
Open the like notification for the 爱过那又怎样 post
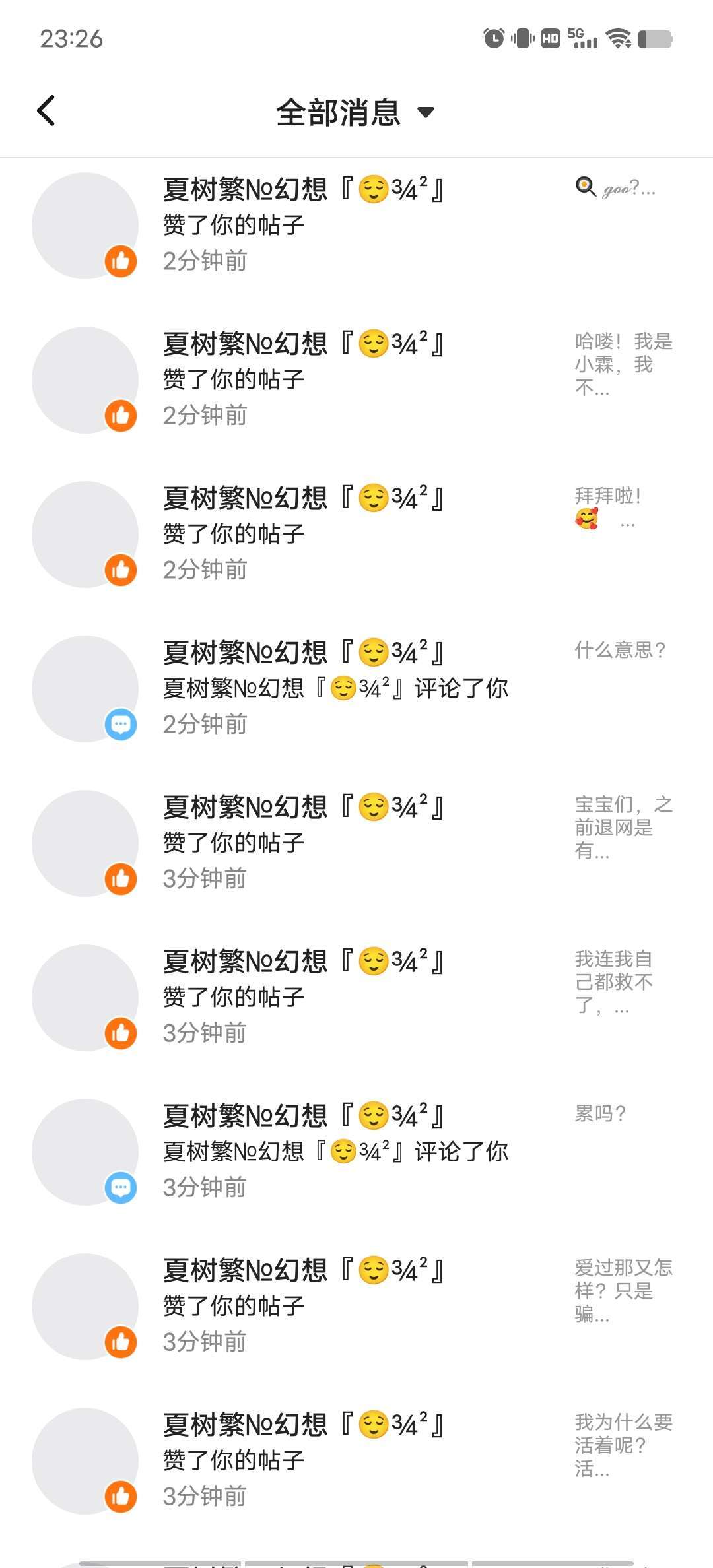pyautogui.click(x=356, y=1307)
